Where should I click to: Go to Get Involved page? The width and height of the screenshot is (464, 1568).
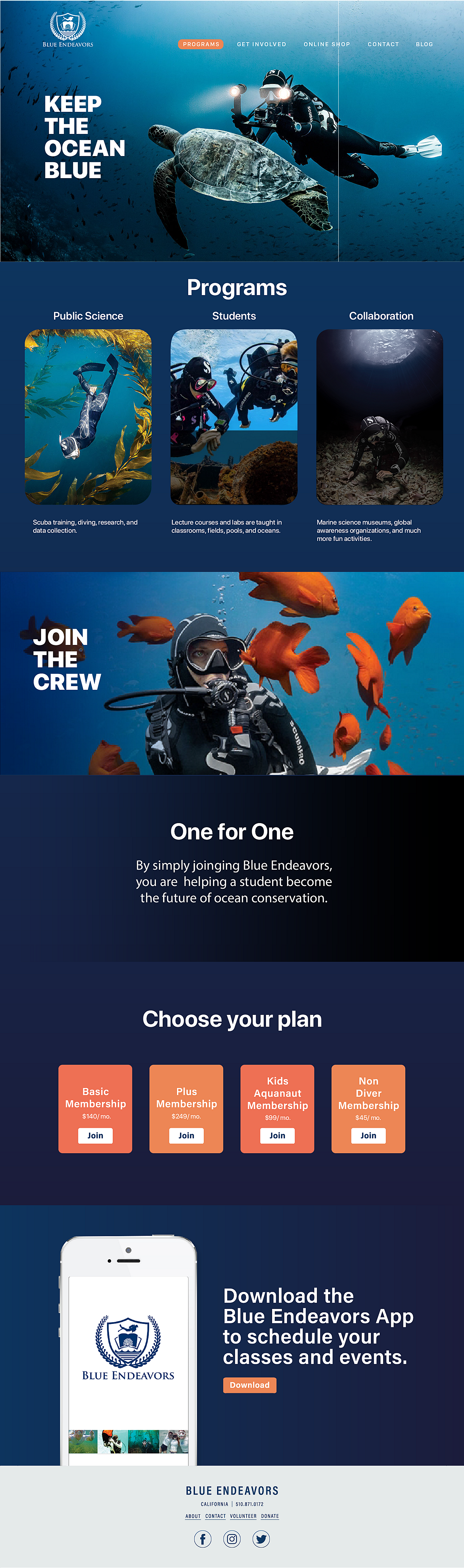pyautogui.click(x=262, y=45)
